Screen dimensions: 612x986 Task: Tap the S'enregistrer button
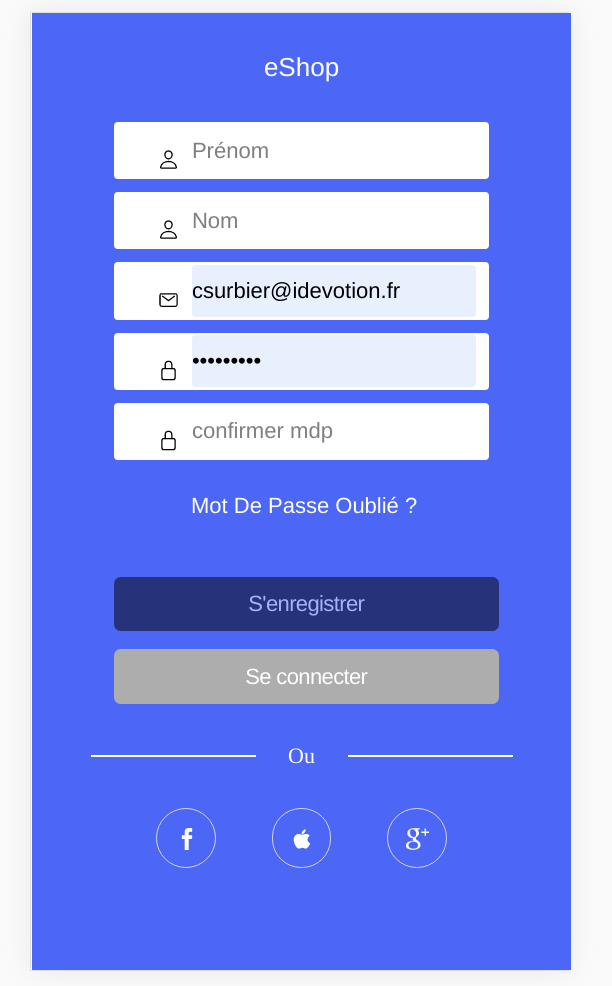click(x=306, y=604)
